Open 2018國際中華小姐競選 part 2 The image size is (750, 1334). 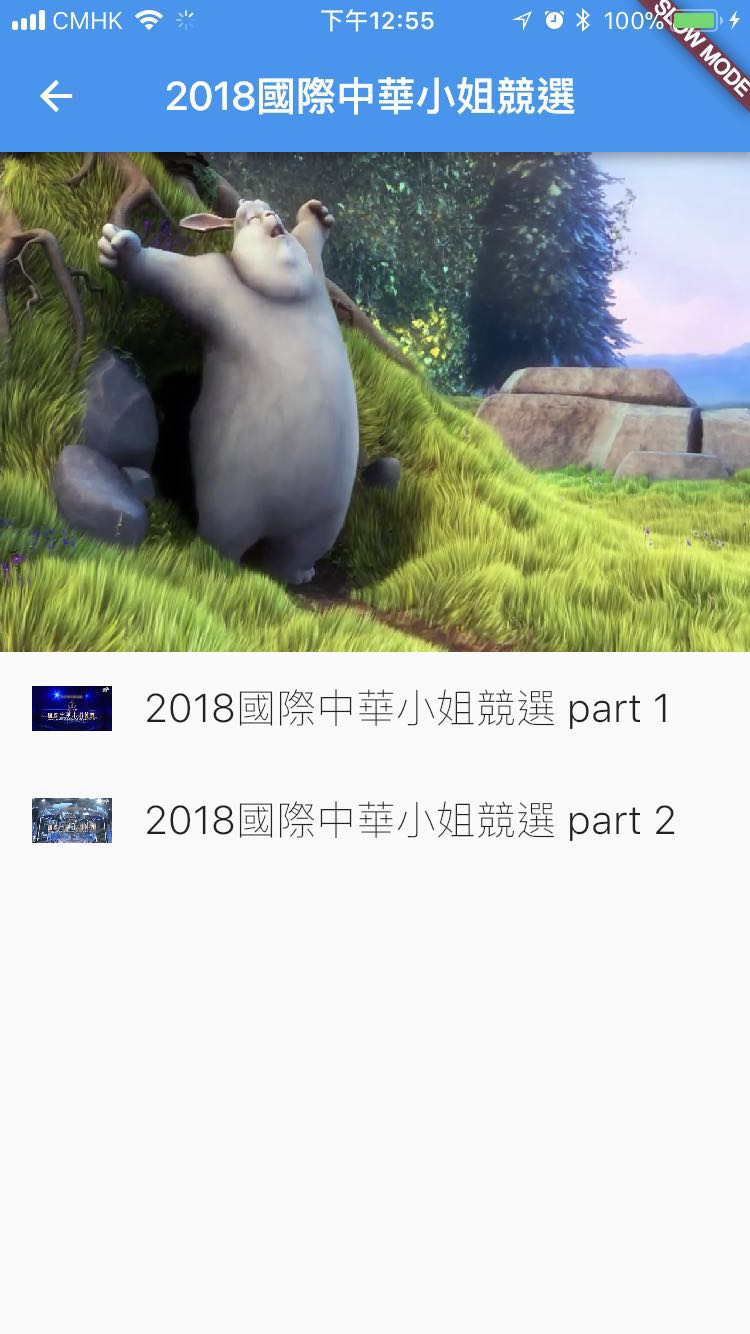pos(375,820)
